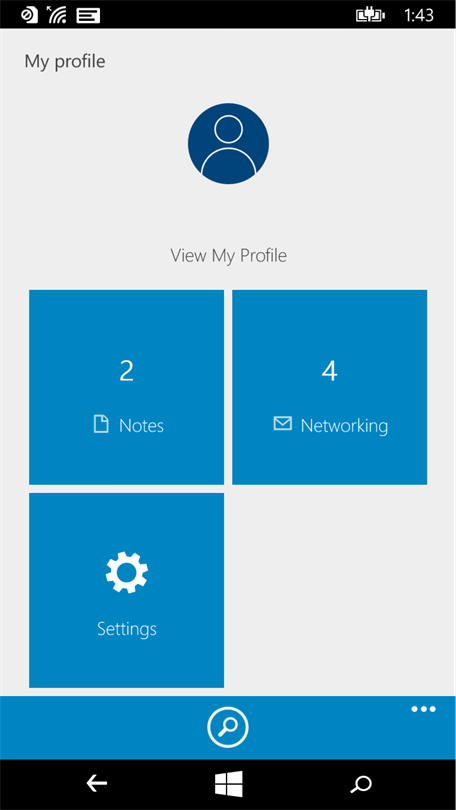Image resolution: width=456 pixels, height=810 pixels.
Task: Expand the three-dot app bar menu
Action: tap(423, 709)
